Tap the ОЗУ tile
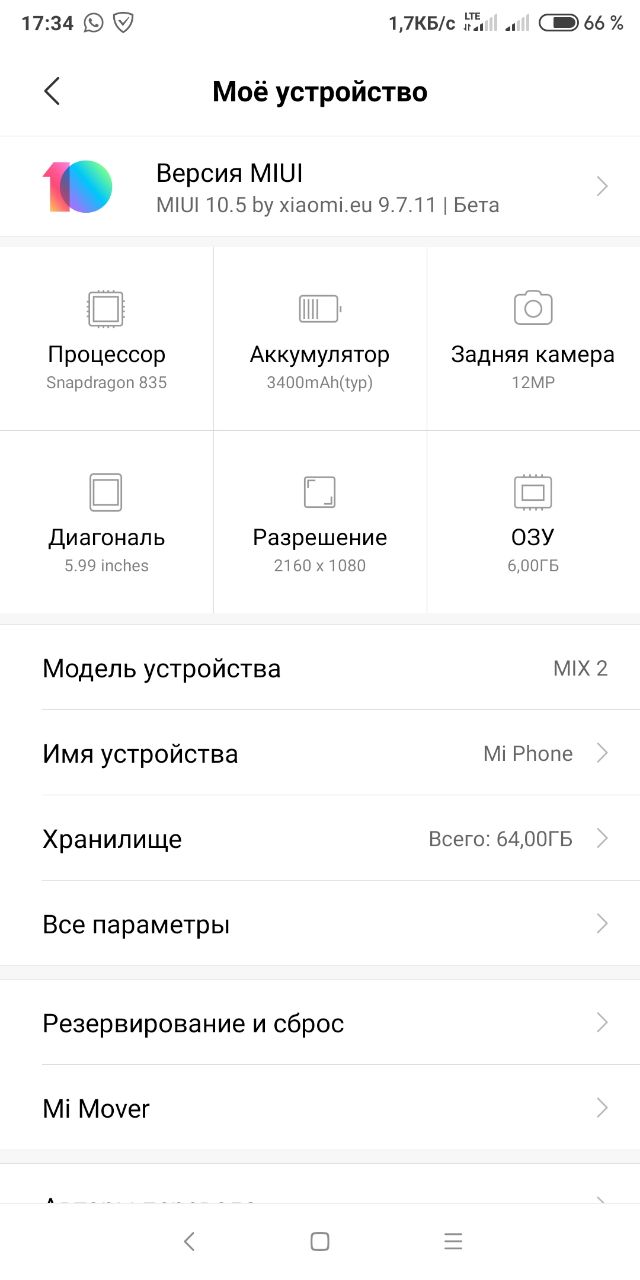 [533, 522]
